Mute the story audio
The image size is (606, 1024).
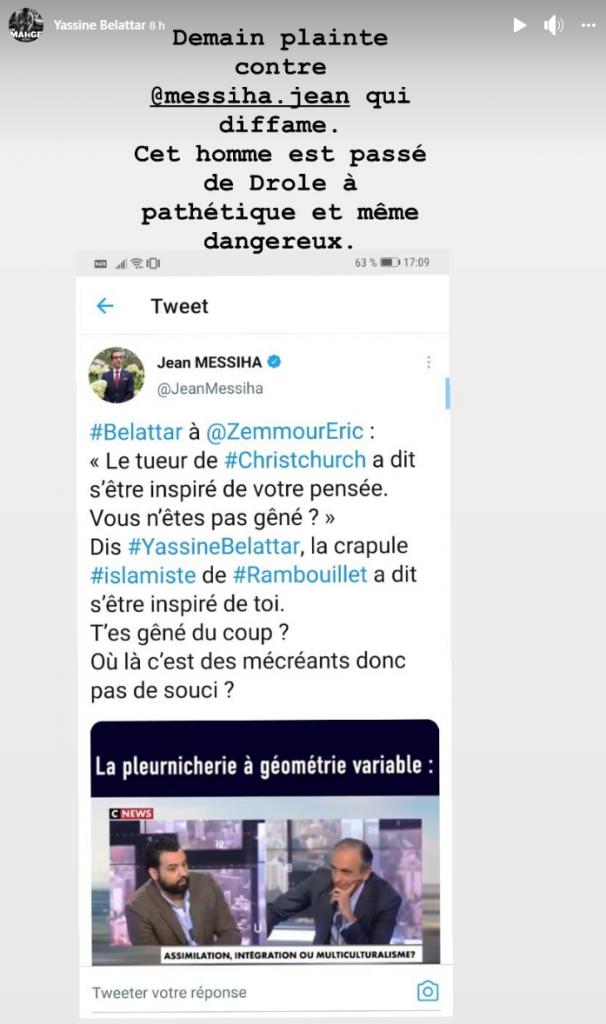point(553,25)
